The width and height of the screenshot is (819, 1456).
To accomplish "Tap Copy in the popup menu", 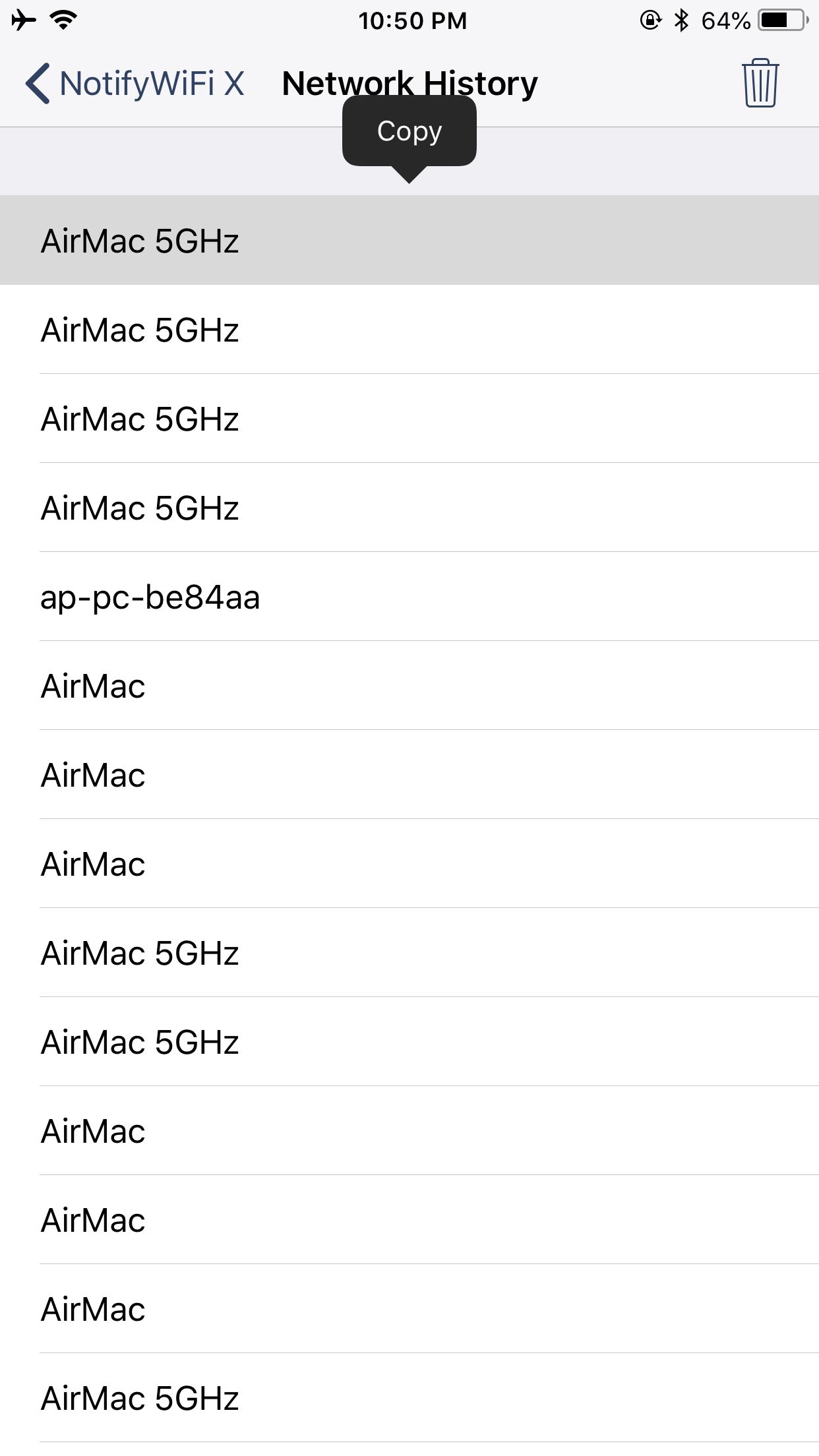I will pos(409,131).
